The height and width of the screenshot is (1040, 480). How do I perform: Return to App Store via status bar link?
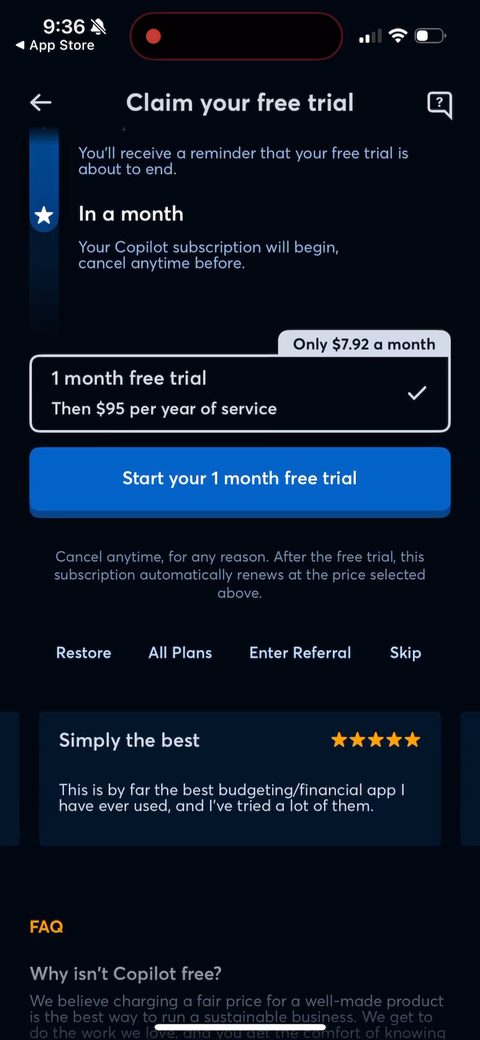click(x=55, y=46)
